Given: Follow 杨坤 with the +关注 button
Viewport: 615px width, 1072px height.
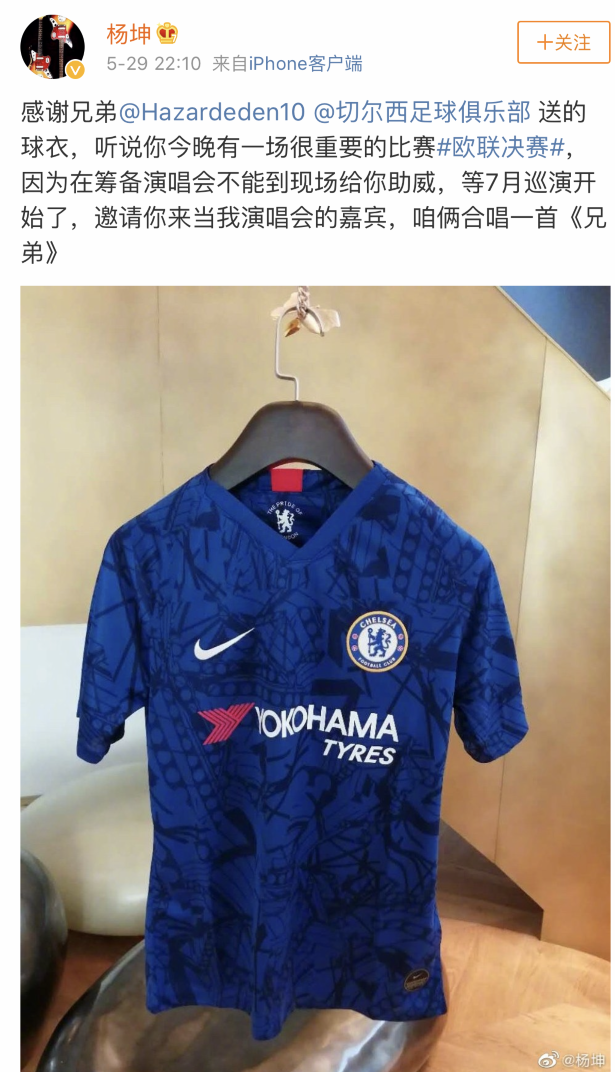Looking at the screenshot, I should pos(563,42).
